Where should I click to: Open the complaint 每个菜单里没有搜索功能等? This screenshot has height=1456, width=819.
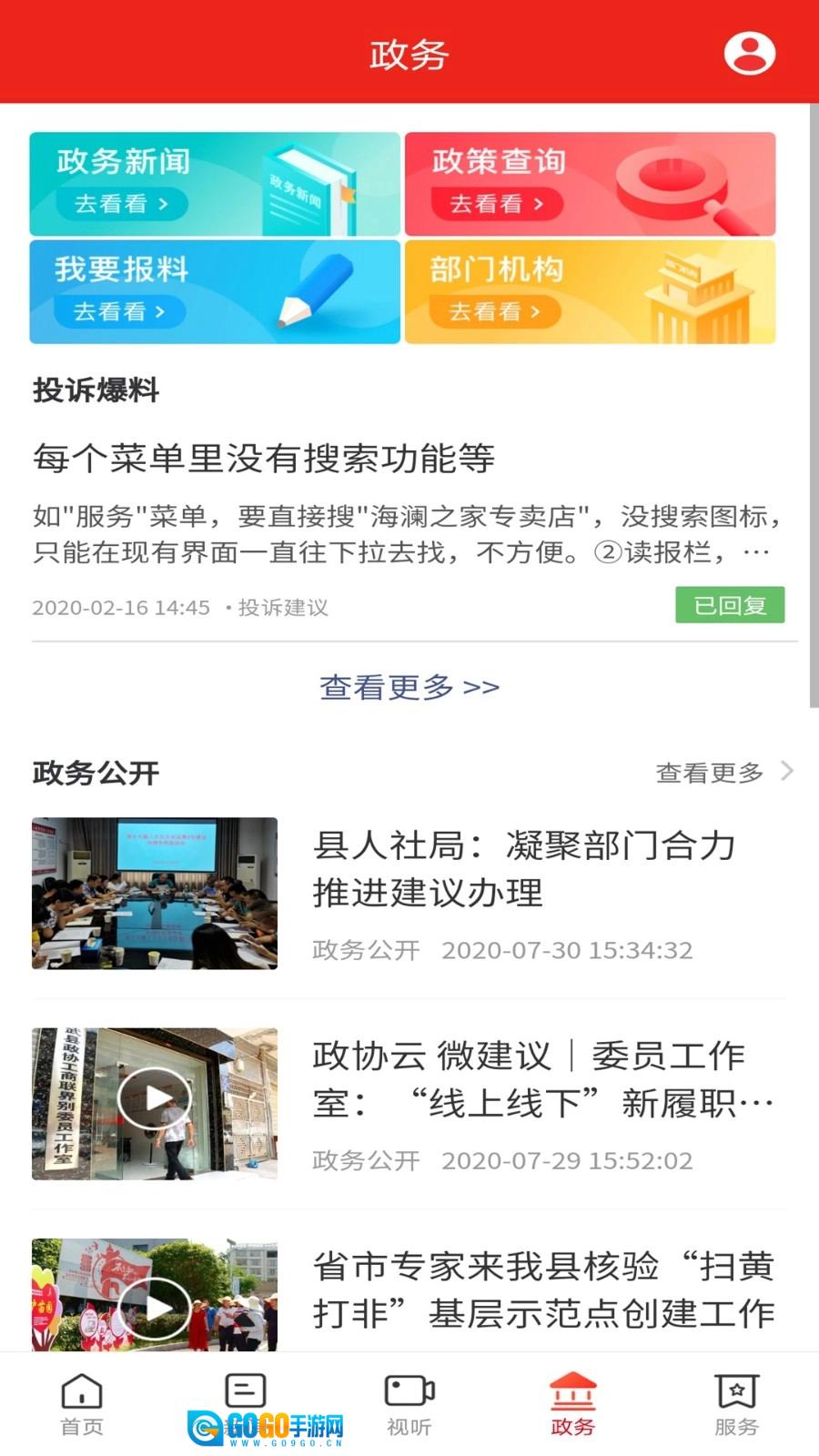pos(264,458)
